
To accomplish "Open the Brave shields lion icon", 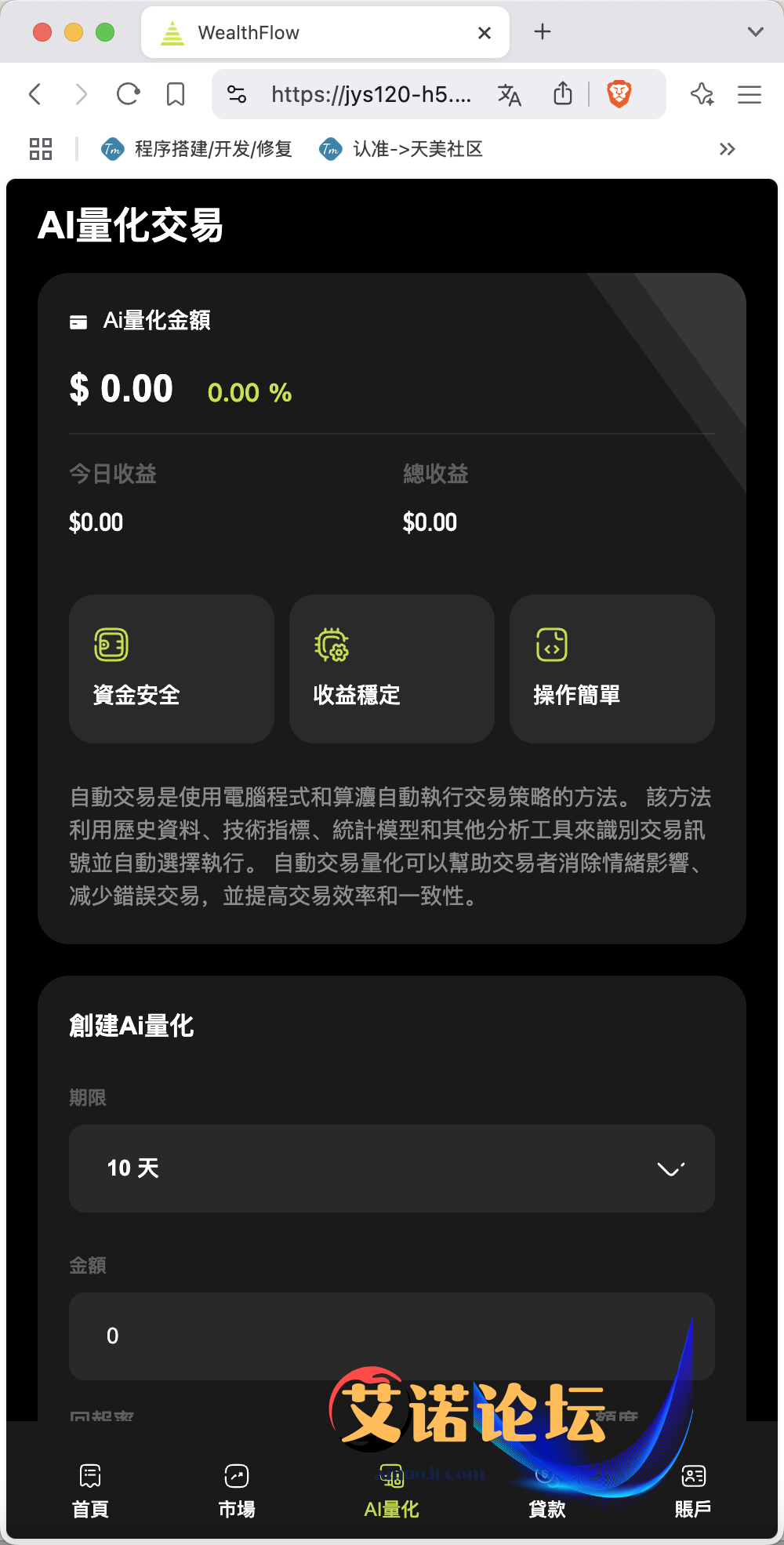I will pos(619,95).
